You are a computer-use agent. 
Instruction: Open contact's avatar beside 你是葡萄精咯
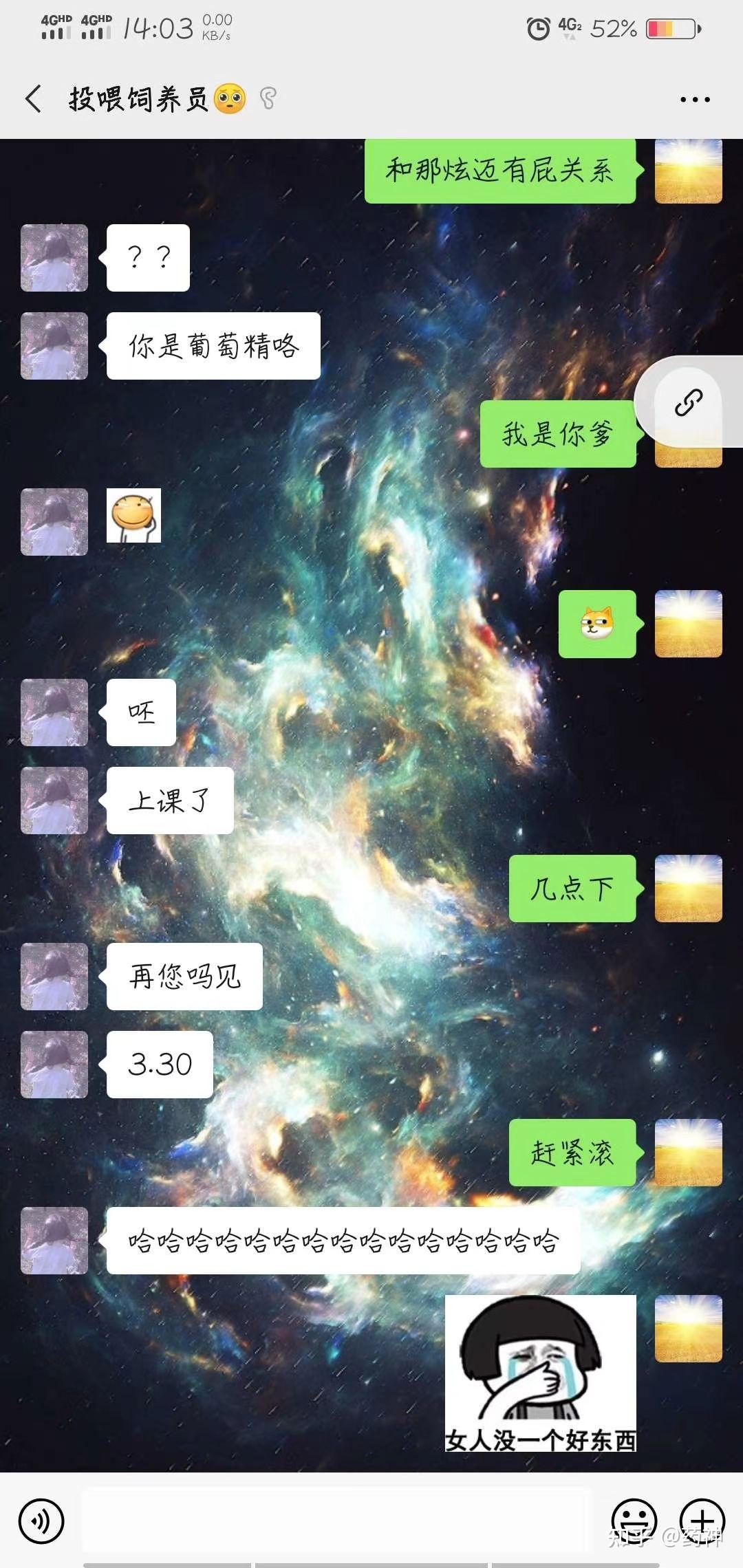[x=54, y=346]
